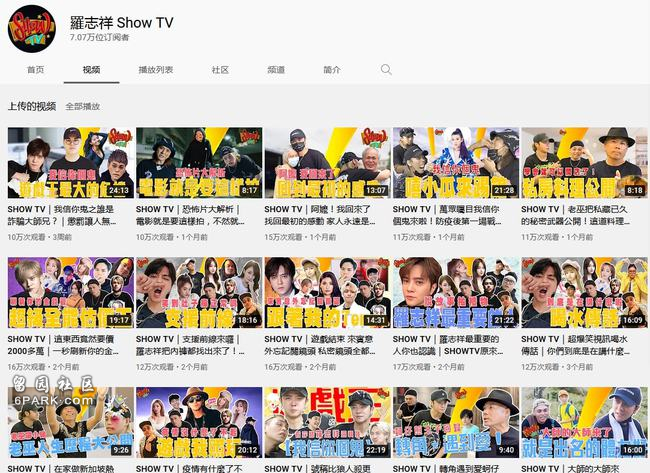
Task: Switch to the 播放列表 tab
Action: tap(155, 70)
